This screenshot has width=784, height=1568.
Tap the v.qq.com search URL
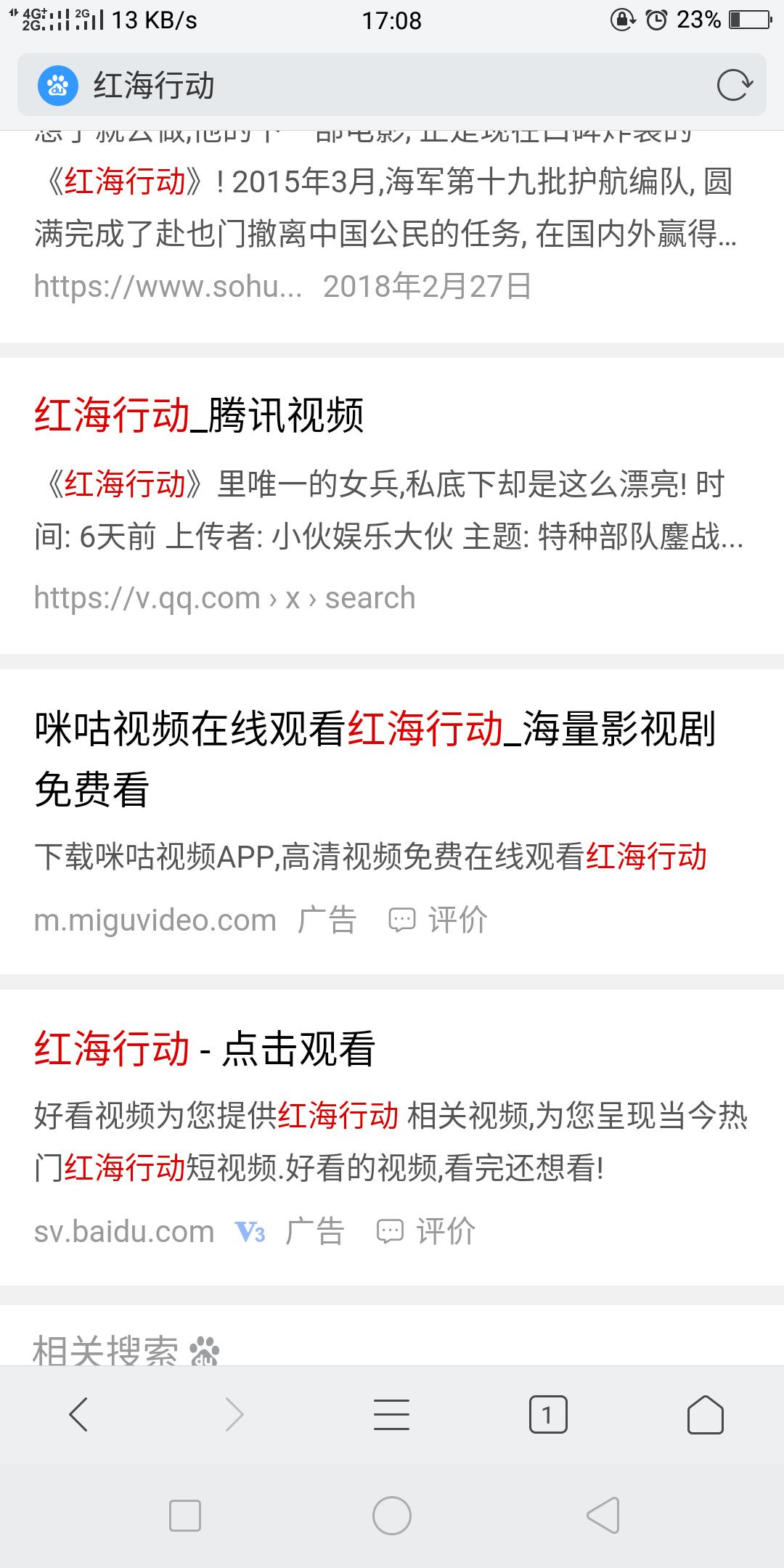(x=223, y=597)
